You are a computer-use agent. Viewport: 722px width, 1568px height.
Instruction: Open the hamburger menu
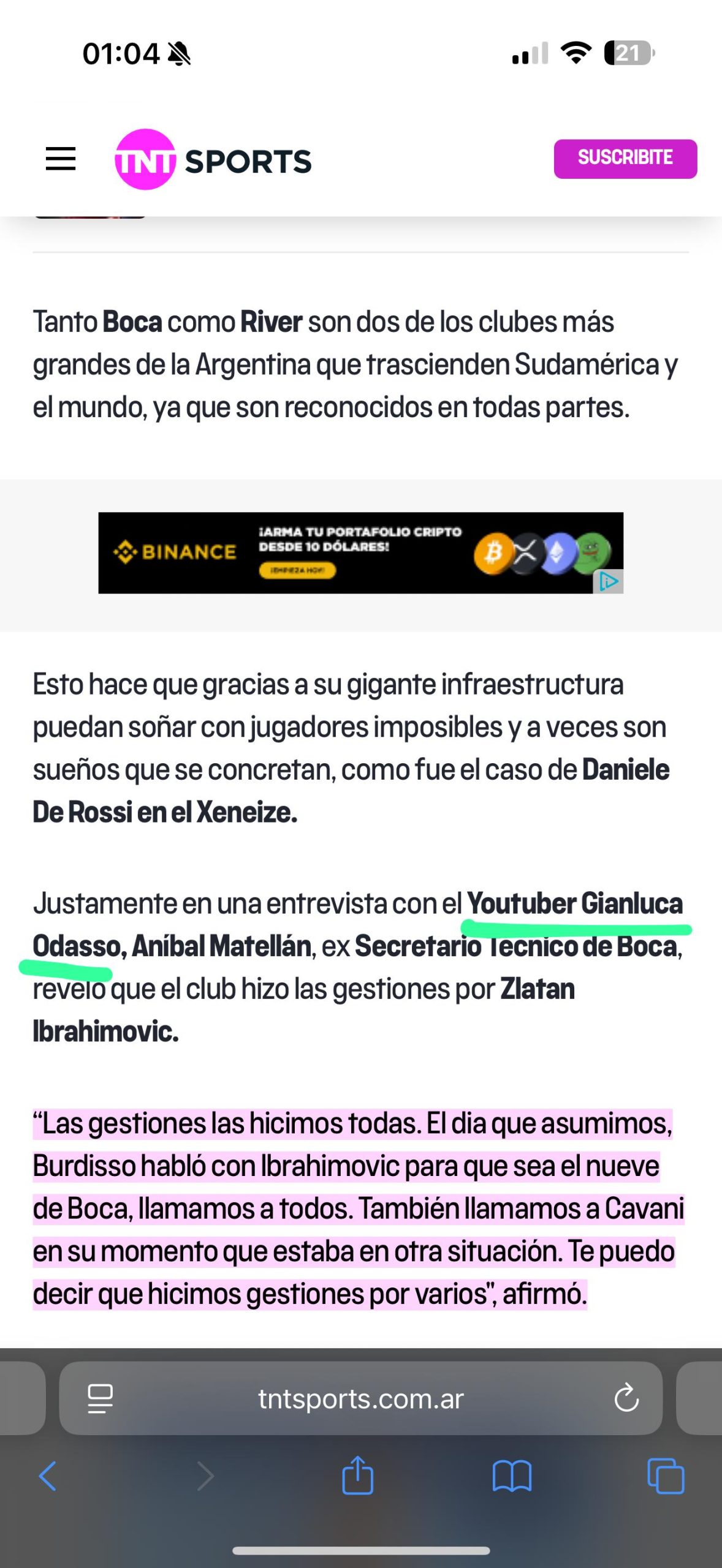(61, 159)
